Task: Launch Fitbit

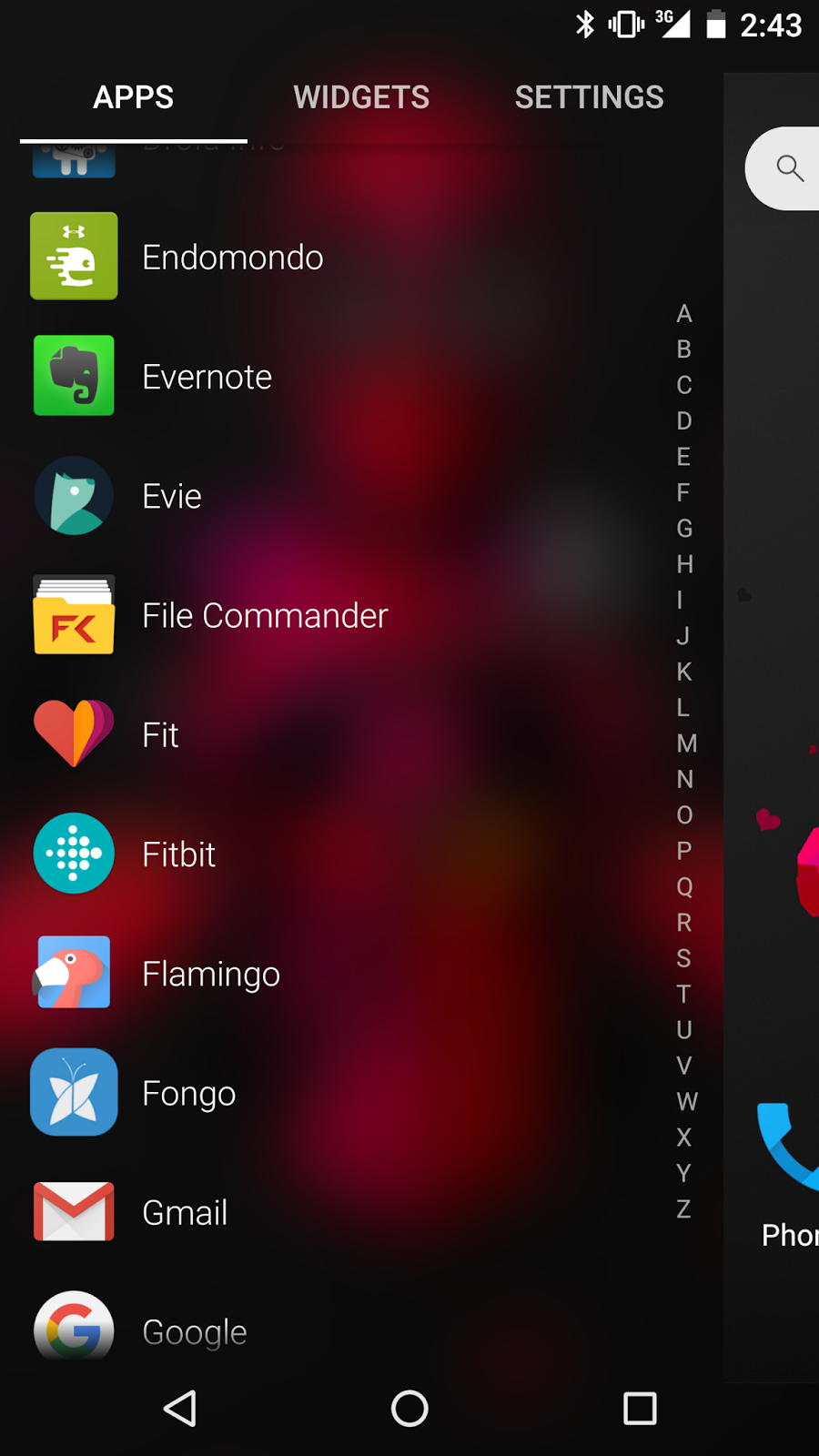Action: pos(178,854)
